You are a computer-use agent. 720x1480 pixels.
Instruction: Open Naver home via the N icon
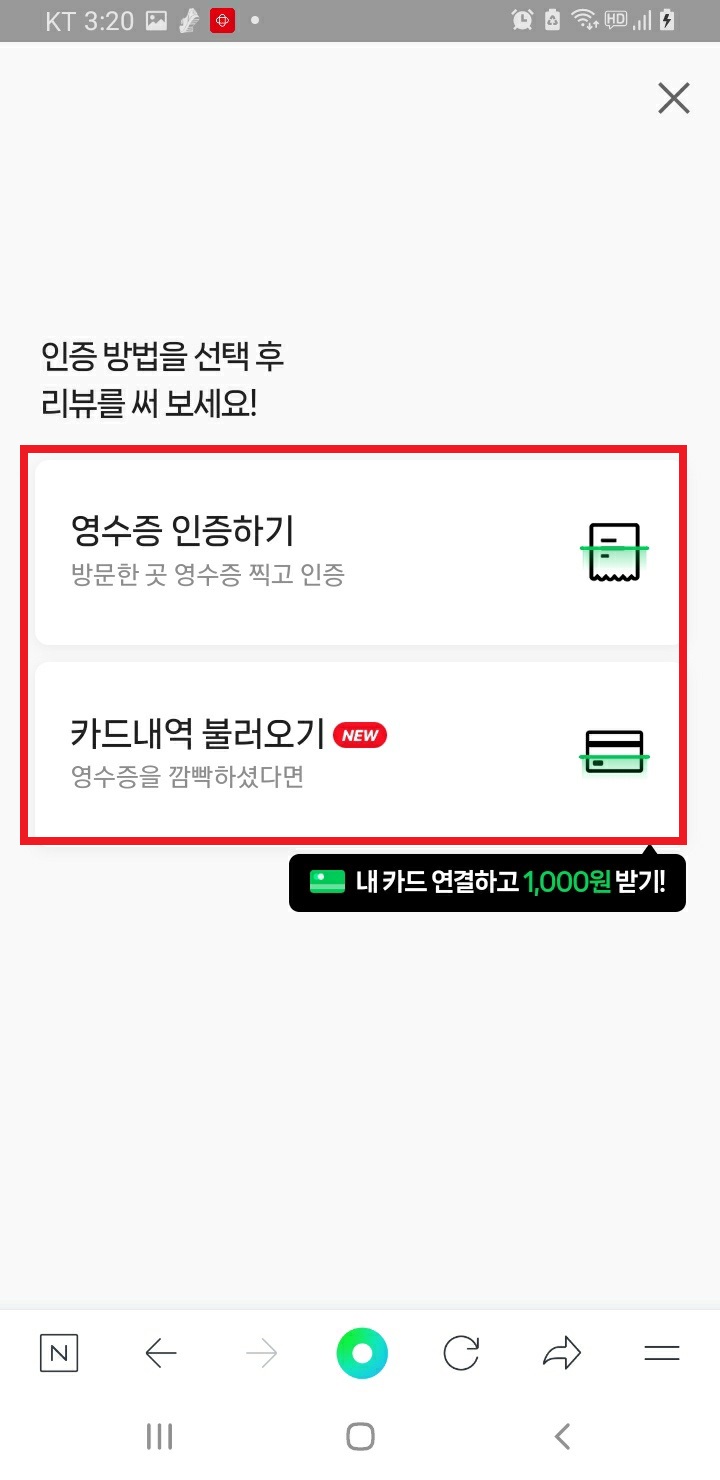click(59, 1354)
